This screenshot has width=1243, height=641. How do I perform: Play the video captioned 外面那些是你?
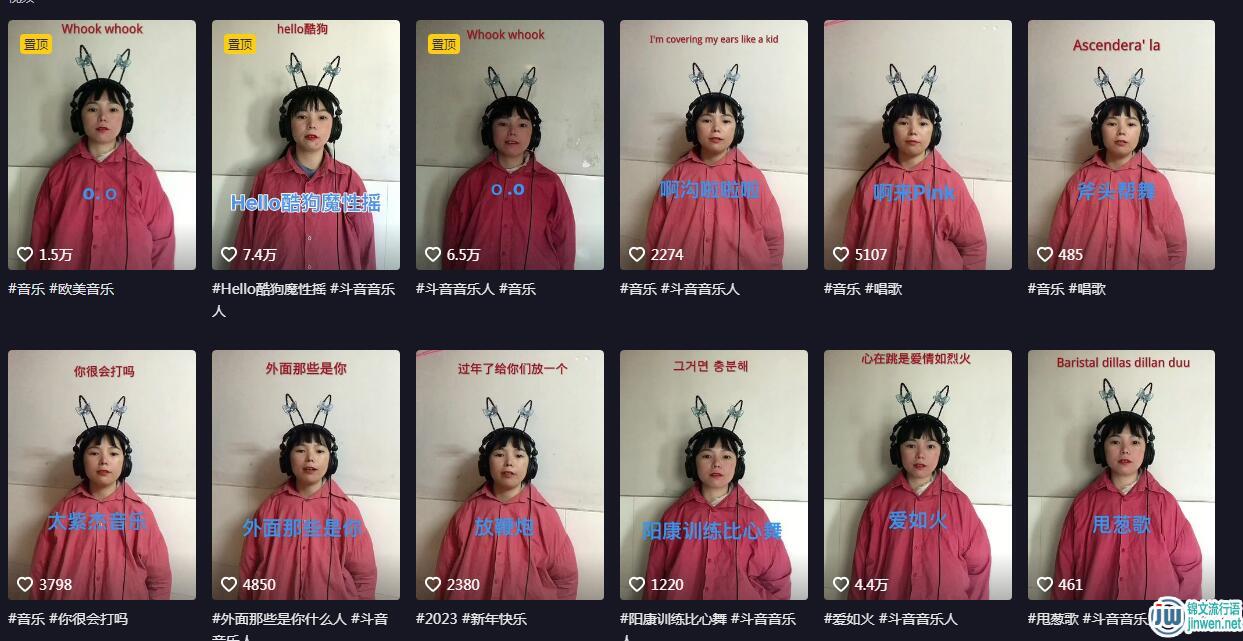click(305, 475)
